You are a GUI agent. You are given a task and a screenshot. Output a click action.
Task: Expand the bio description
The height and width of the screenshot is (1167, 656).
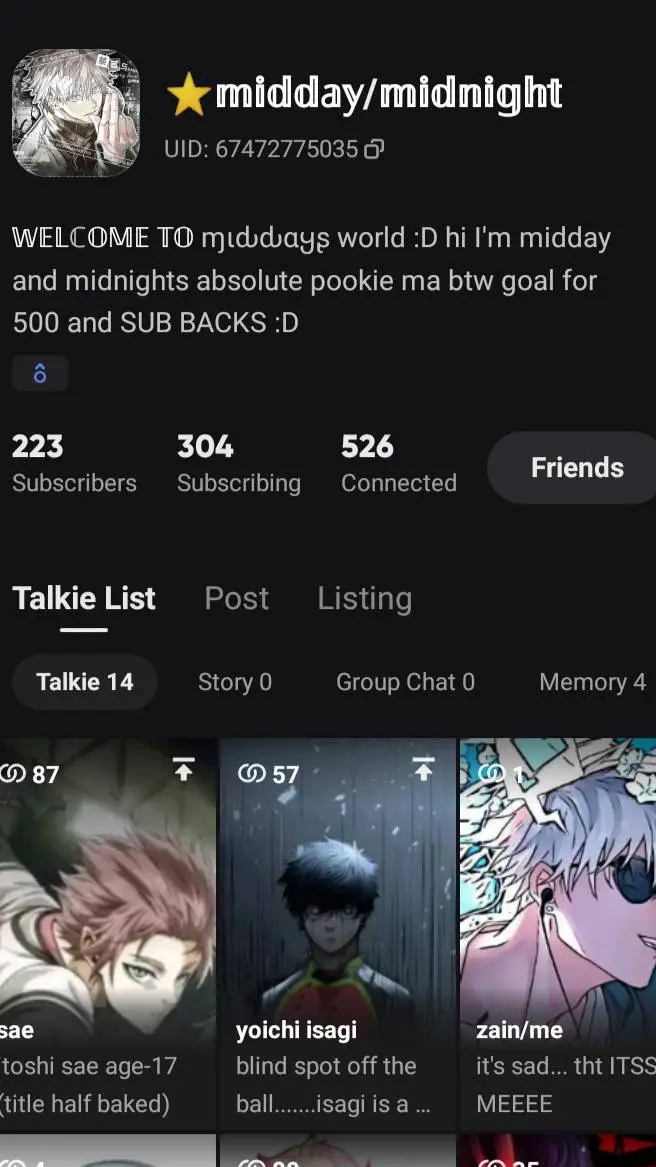40,374
